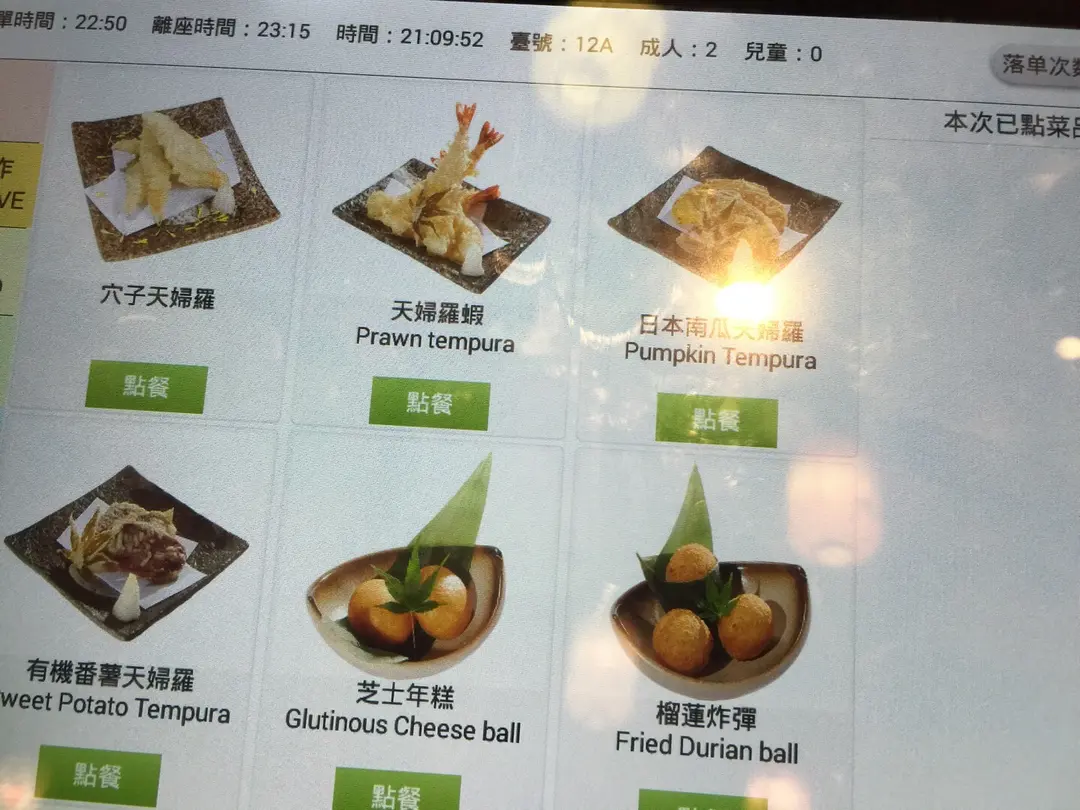Order the 穴子天婦羅 with its 點餐 button
The image size is (1080, 810).
146,387
